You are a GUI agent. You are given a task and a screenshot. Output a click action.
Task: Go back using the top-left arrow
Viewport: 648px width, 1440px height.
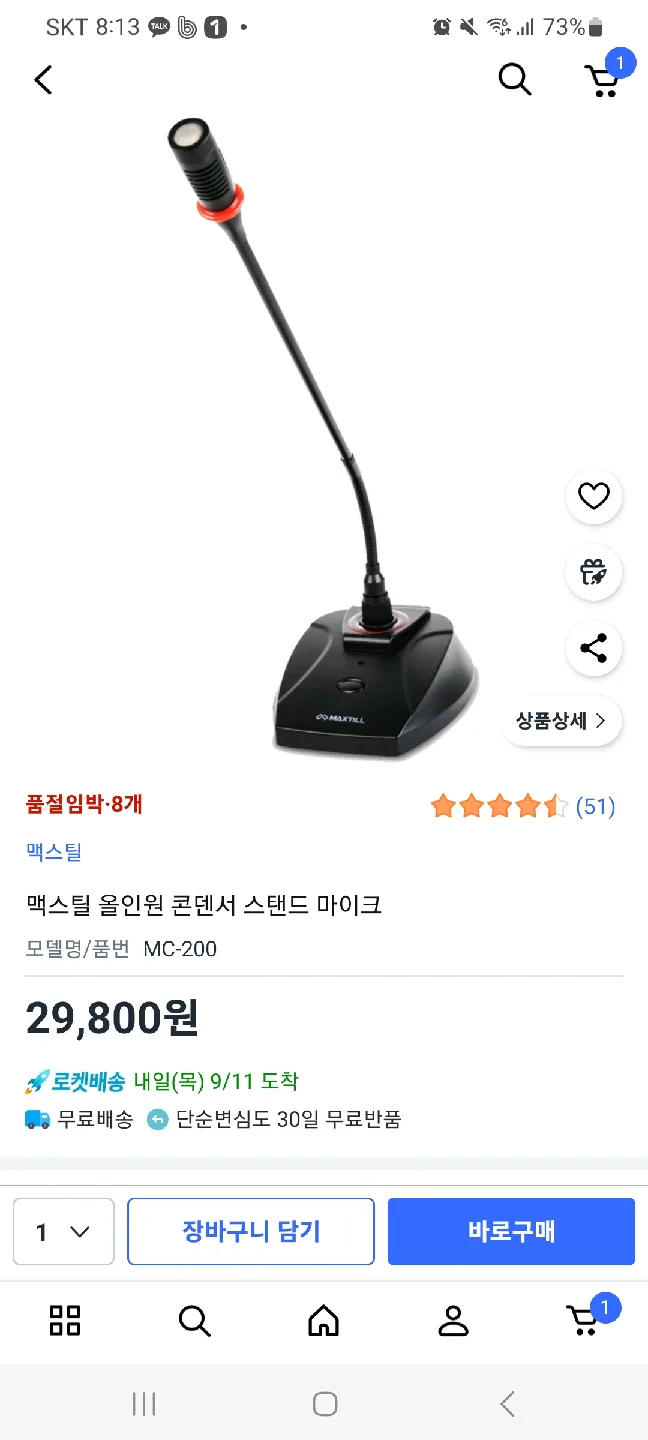coord(43,80)
